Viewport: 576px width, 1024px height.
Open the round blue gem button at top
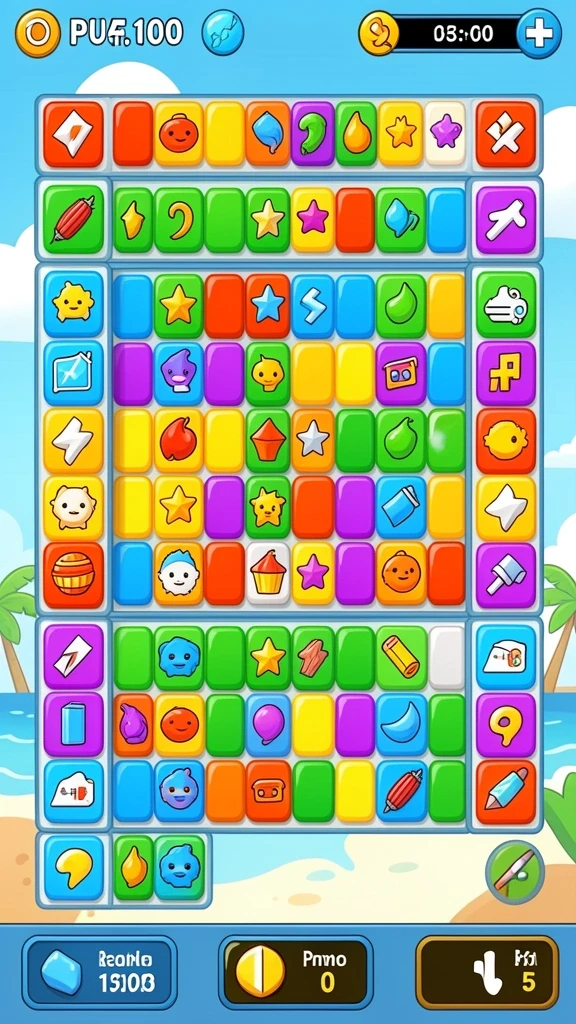(x=223, y=32)
